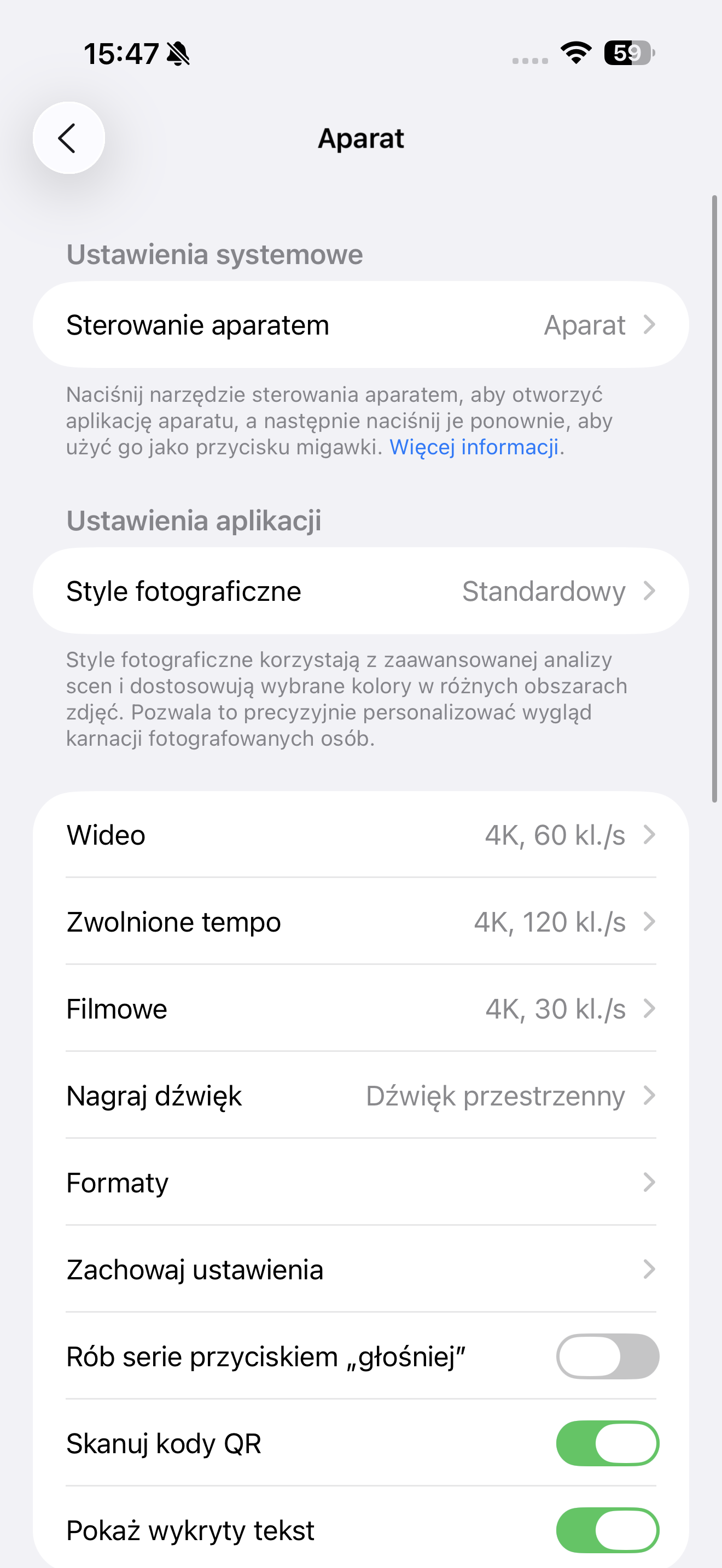Open Zwolnione tempo settings
This screenshot has width=722, height=1568.
360,922
